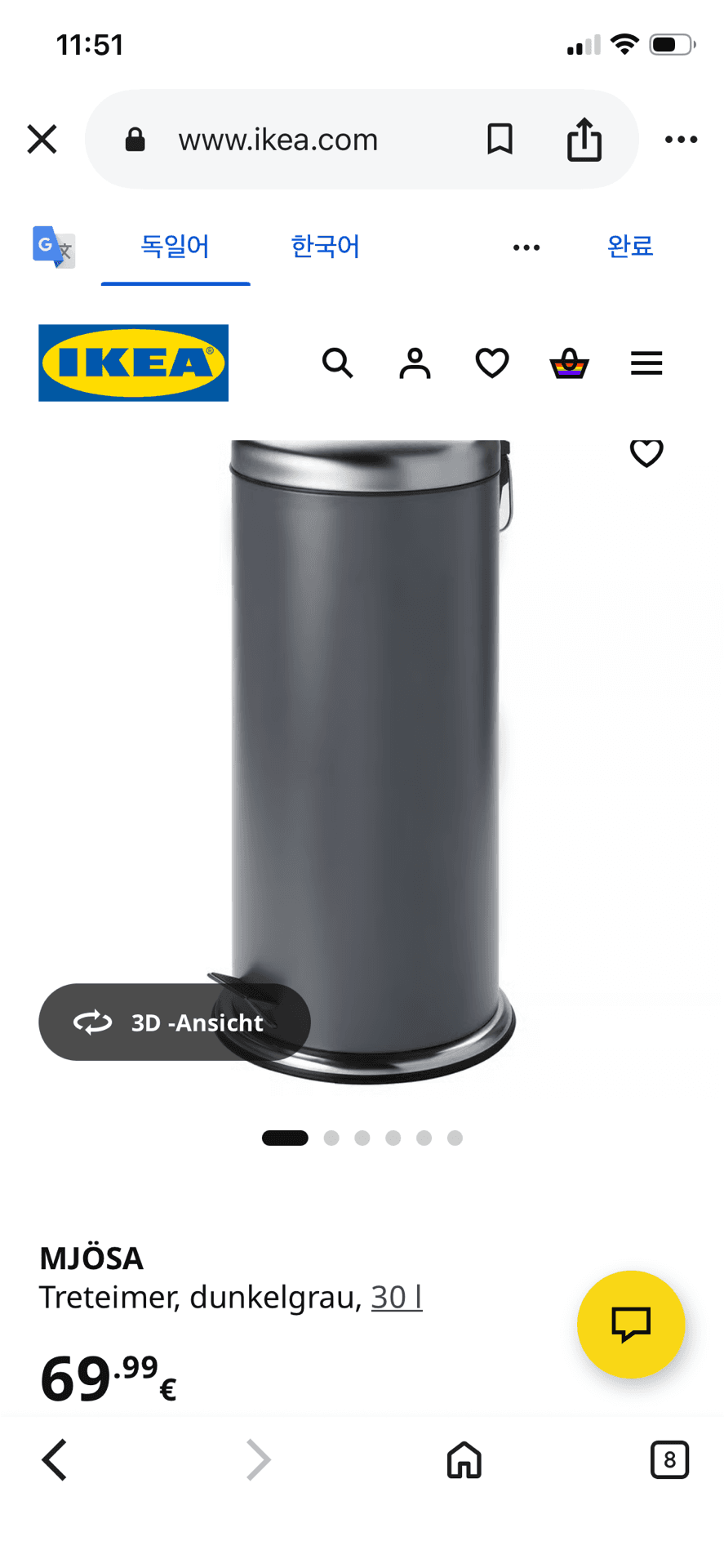Tap 완료 to dismiss translation bar

(x=629, y=246)
